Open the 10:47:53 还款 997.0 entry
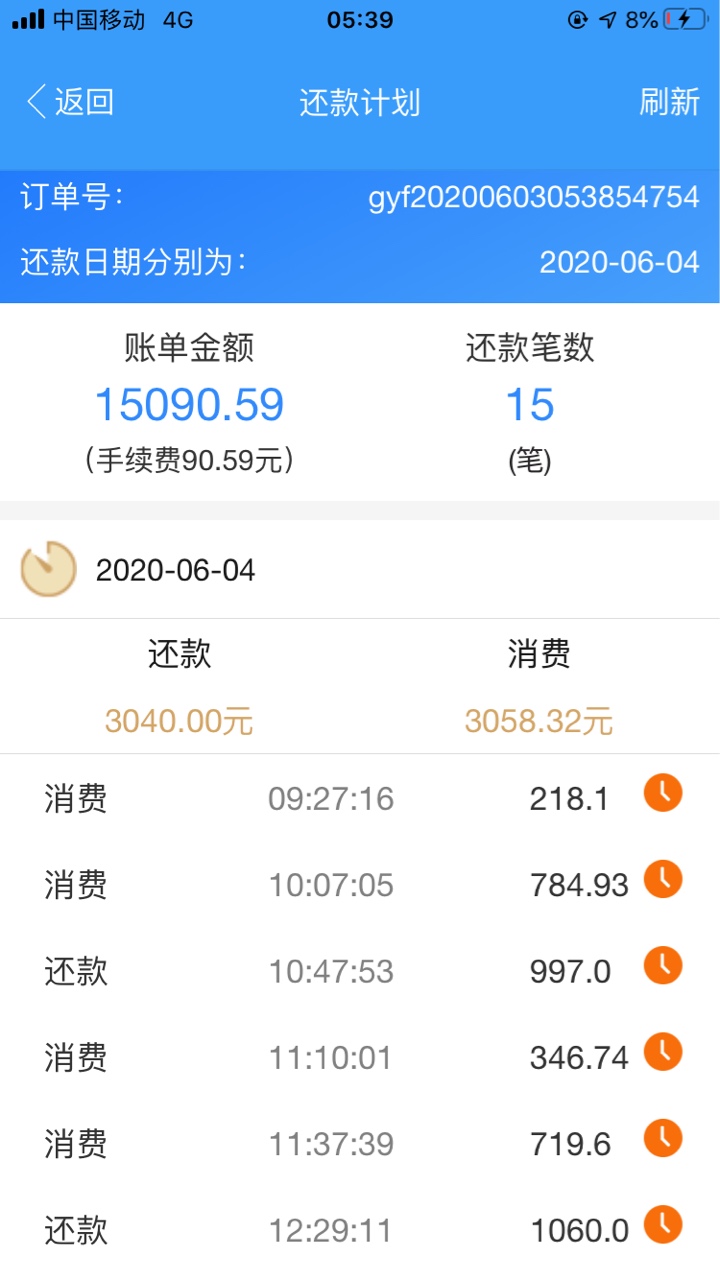The width and height of the screenshot is (720, 1280). coord(360,970)
